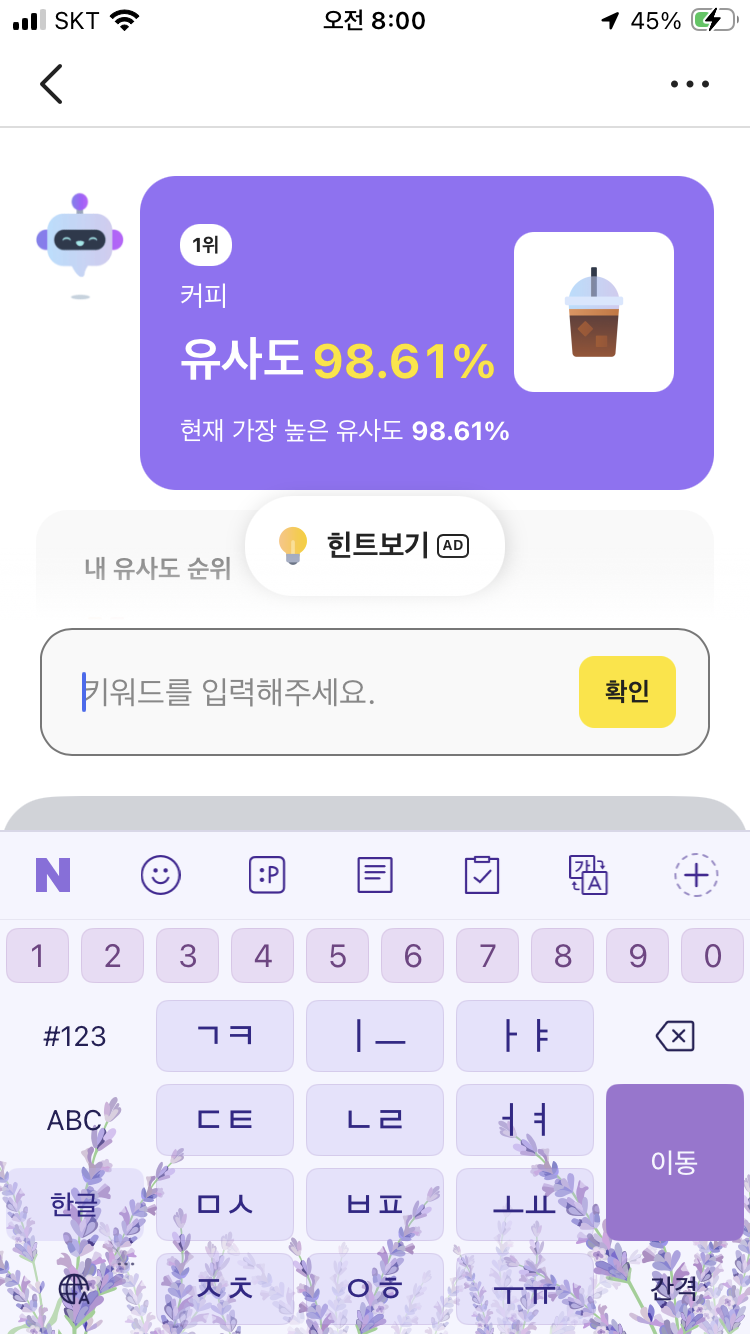Tap the ㄱㅋ consonant key
Viewport: 750px width, 1334px height.
[x=225, y=1037]
